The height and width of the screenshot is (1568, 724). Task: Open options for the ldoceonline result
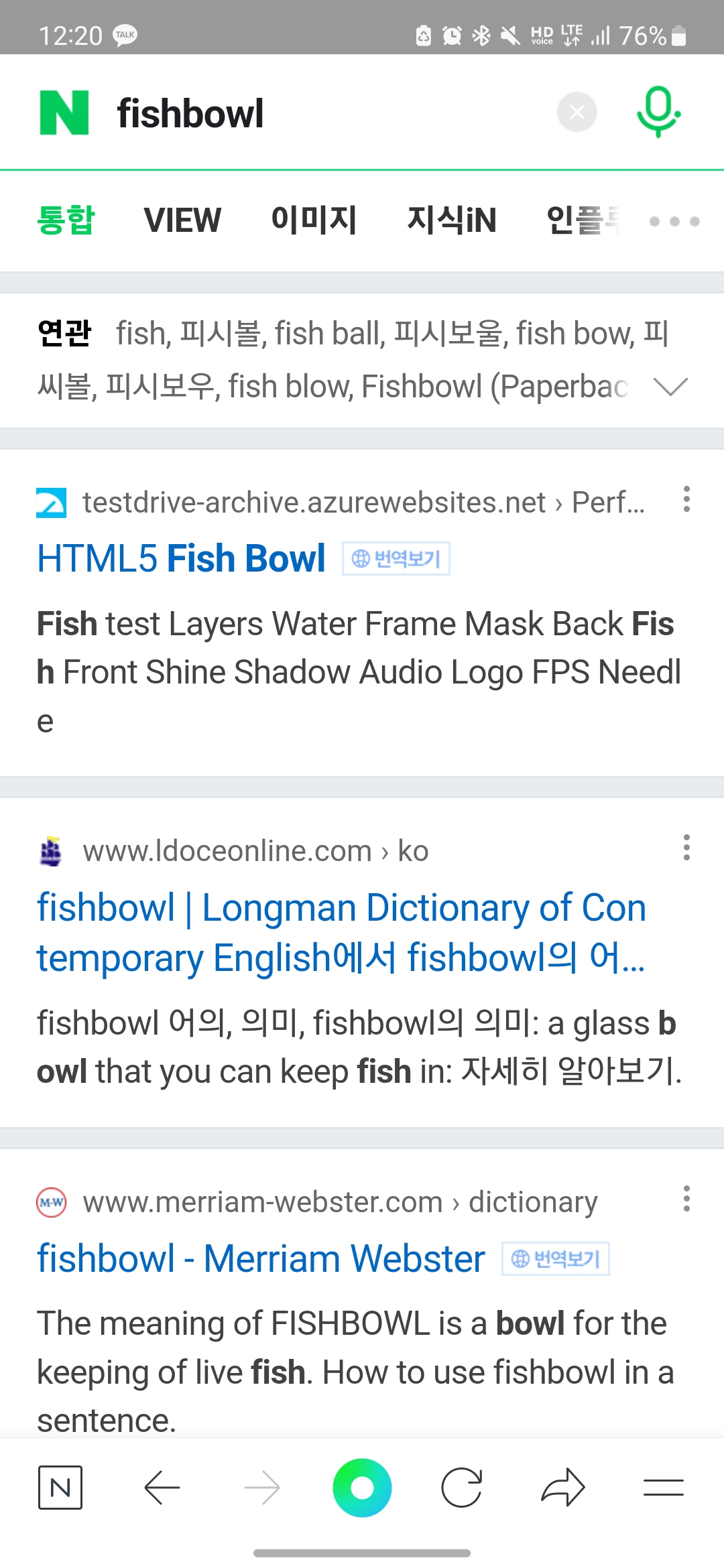[x=686, y=848]
